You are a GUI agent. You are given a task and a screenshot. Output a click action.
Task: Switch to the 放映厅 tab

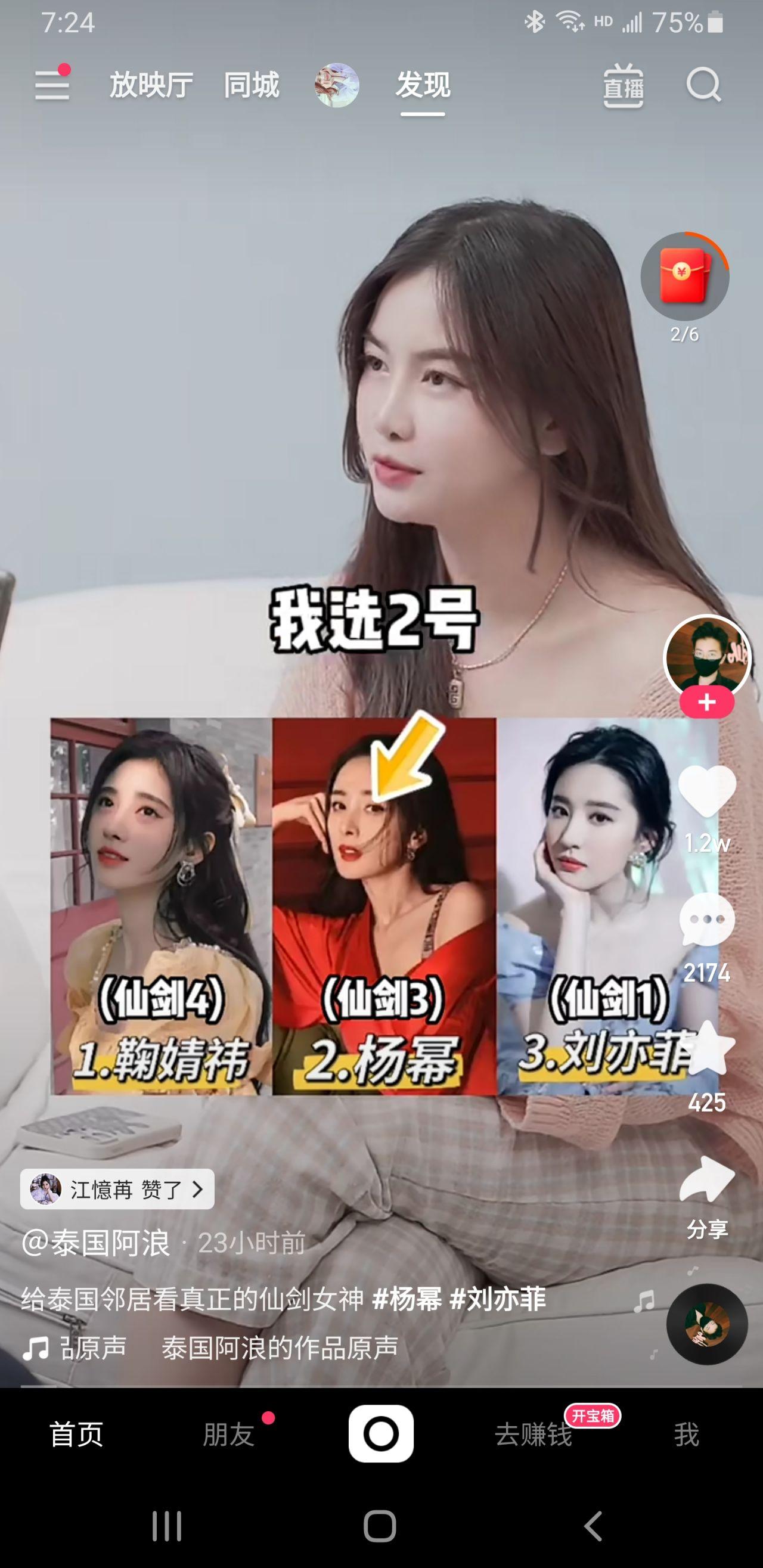151,85
